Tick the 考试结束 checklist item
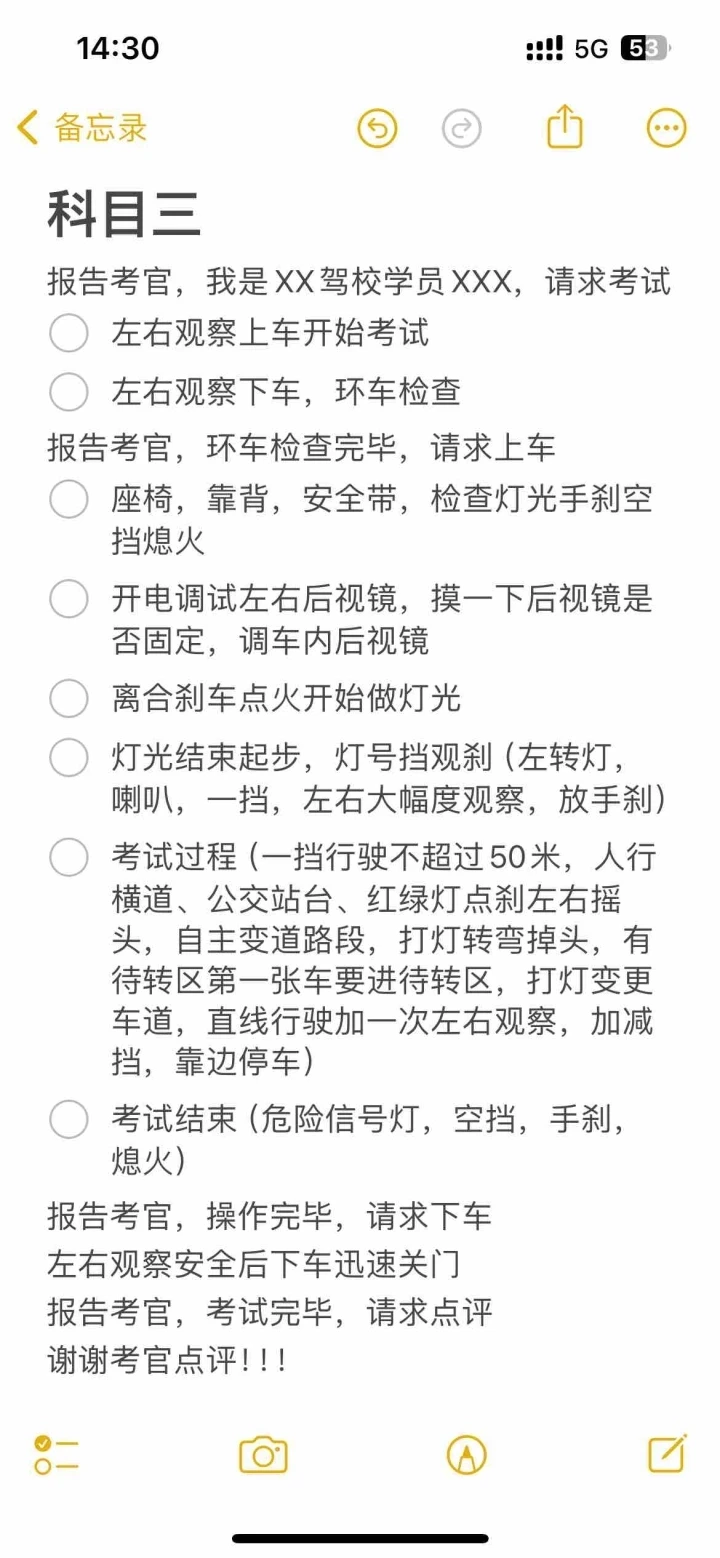 click(x=69, y=1118)
